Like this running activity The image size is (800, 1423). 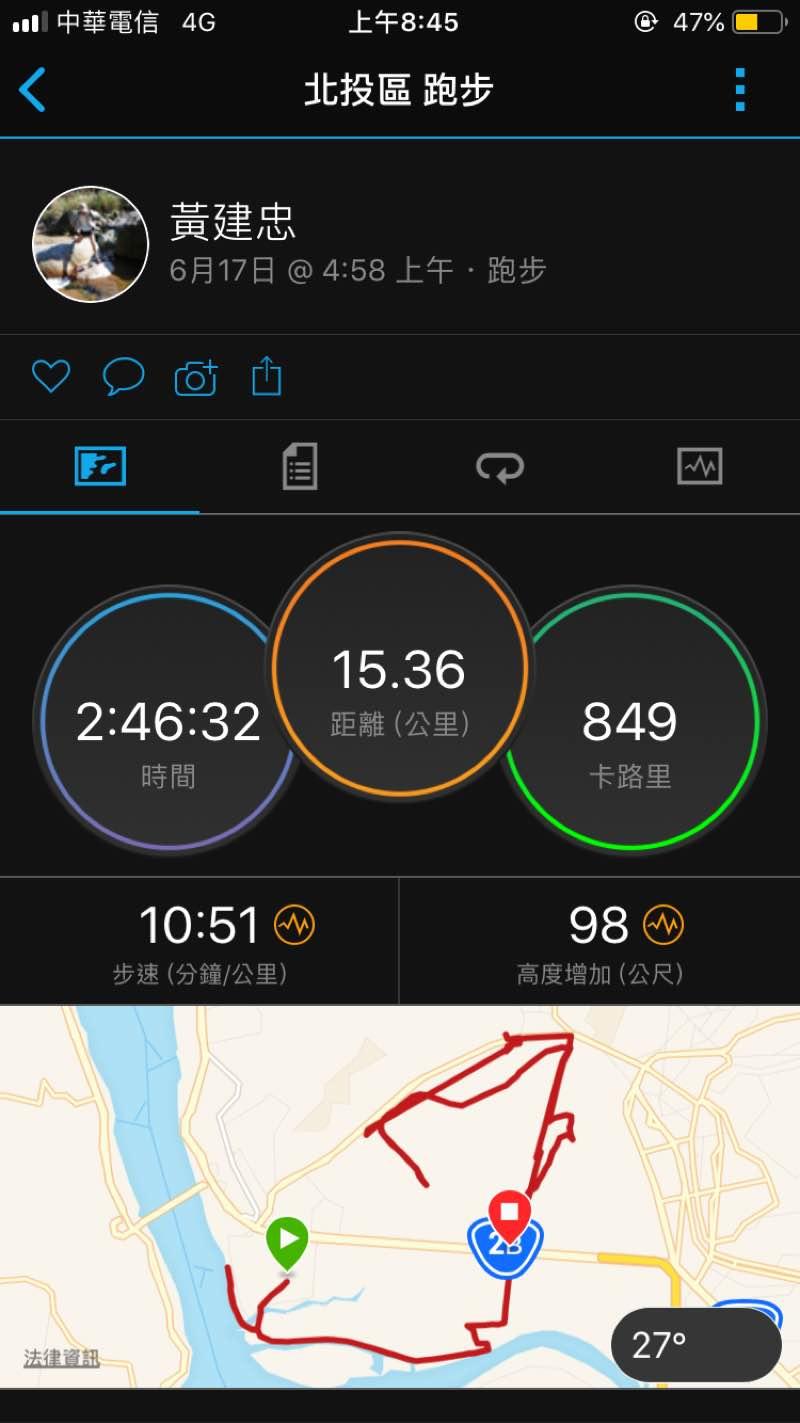51,377
